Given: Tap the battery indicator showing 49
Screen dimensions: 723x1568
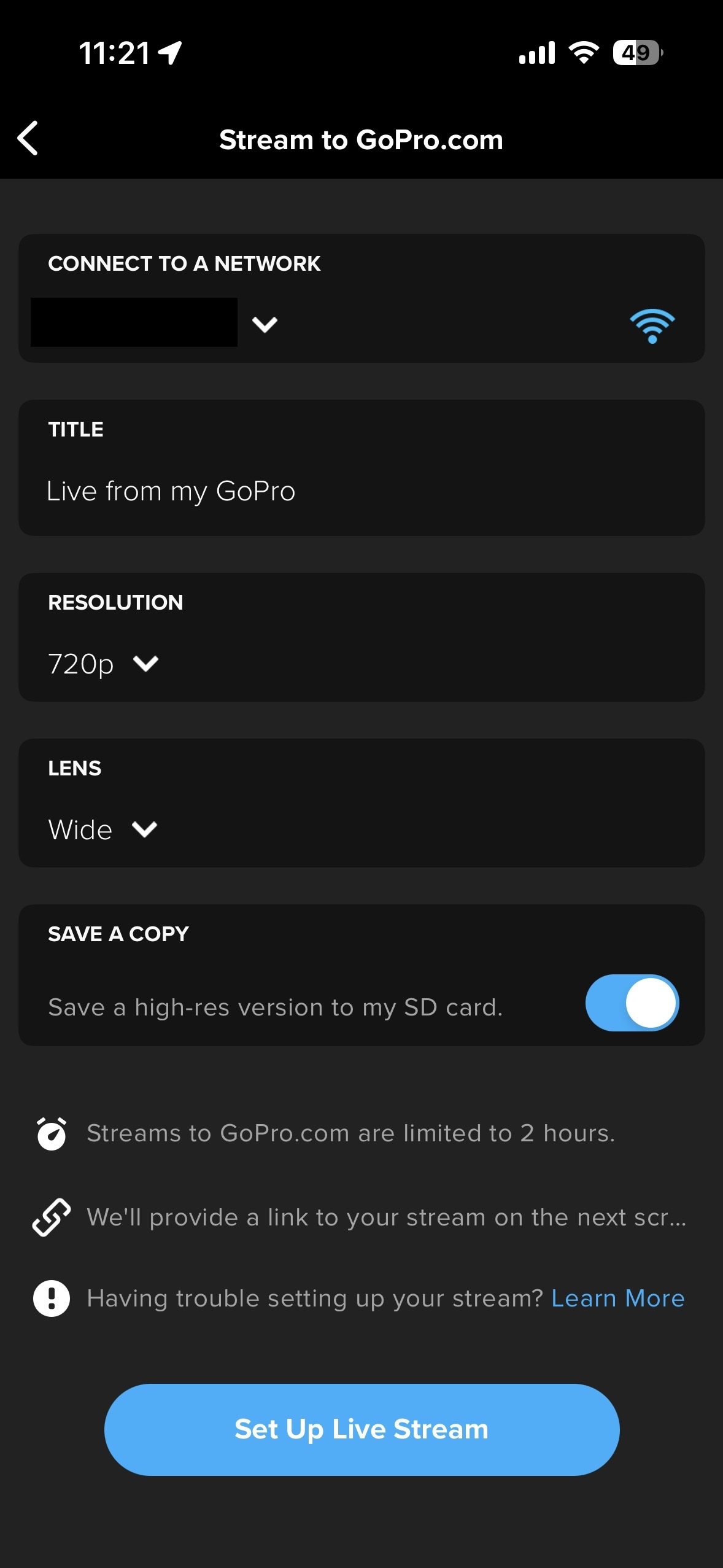Looking at the screenshot, I should pos(635,53).
